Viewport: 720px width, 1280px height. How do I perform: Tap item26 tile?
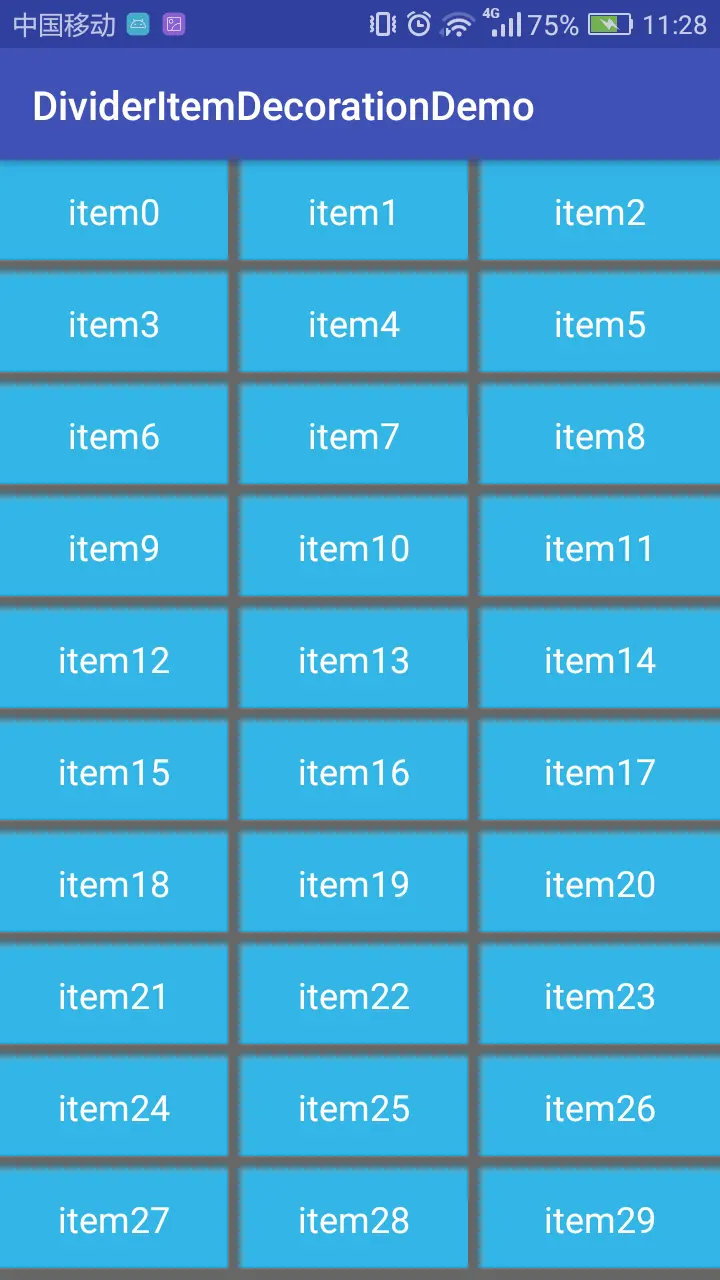coord(600,1108)
